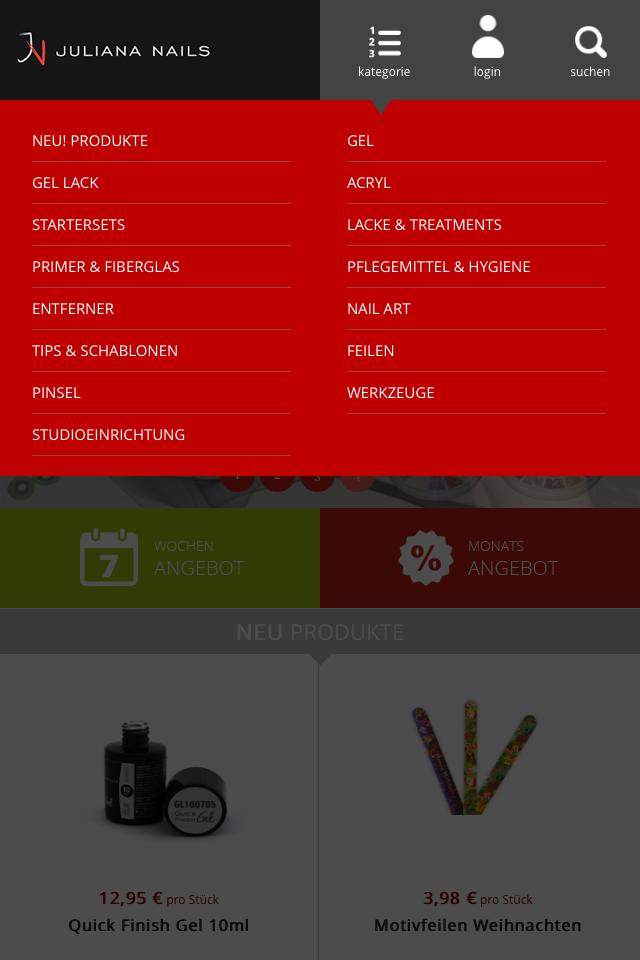Image resolution: width=640 pixels, height=960 pixels.
Task: Open LACKE & TREATMENTS category
Action: (424, 225)
